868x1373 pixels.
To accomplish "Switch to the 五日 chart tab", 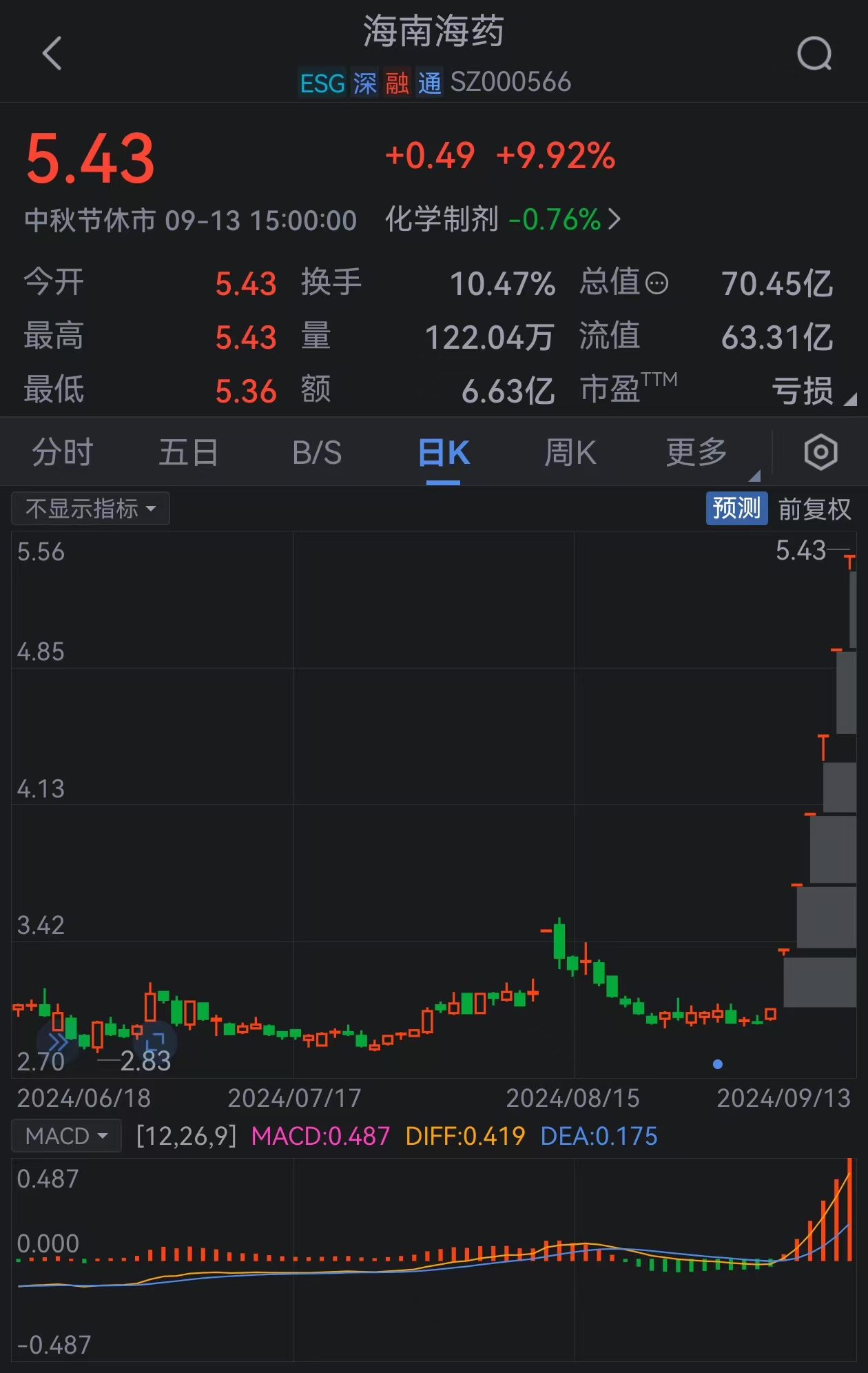I will (x=188, y=453).
